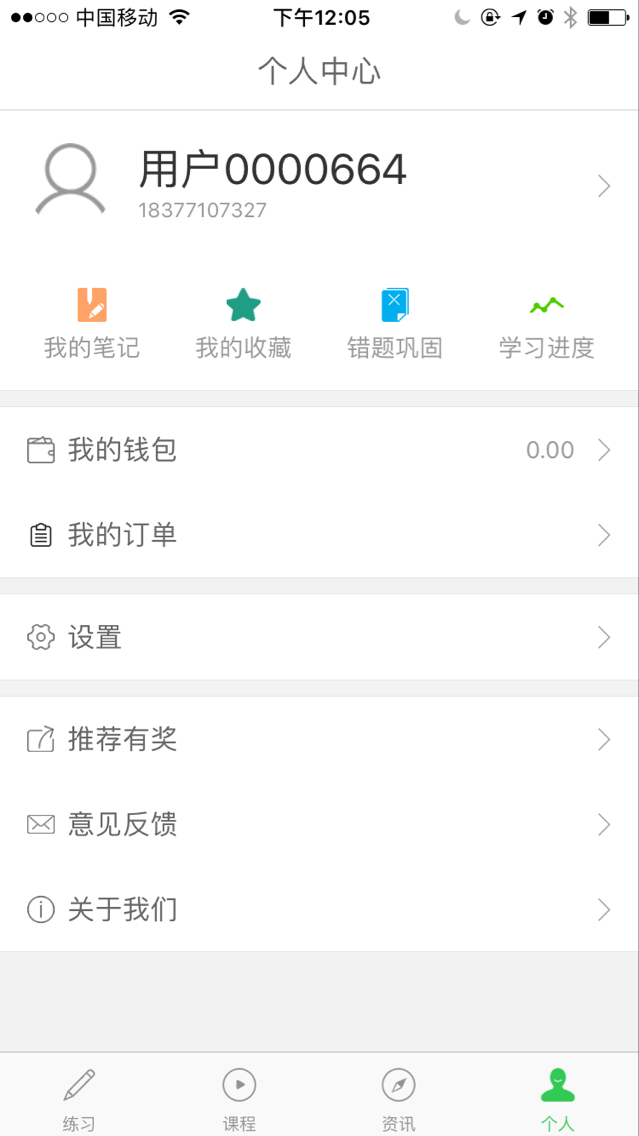Open the 用户0000664 profile row
Image resolution: width=639 pixels, height=1136 pixels.
tap(319, 185)
